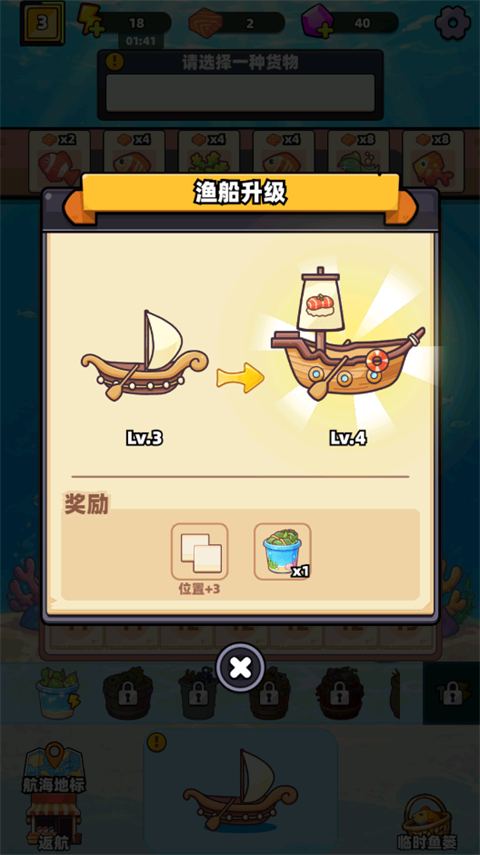Screen dimensions: 480x855
Task: Tap the 位置+3 reward slot icon
Action: pyautogui.click(x=200, y=552)
